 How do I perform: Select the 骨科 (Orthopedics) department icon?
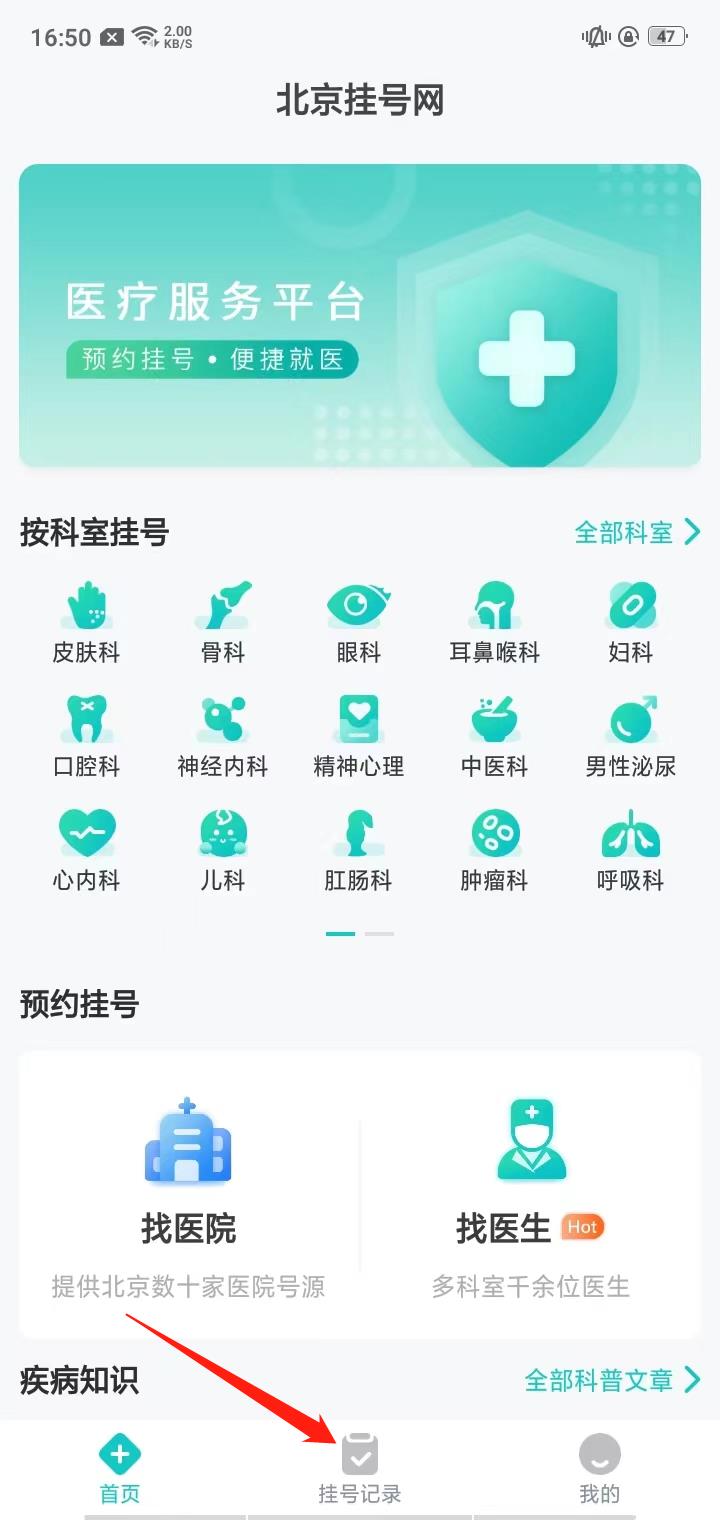point(223,615)
